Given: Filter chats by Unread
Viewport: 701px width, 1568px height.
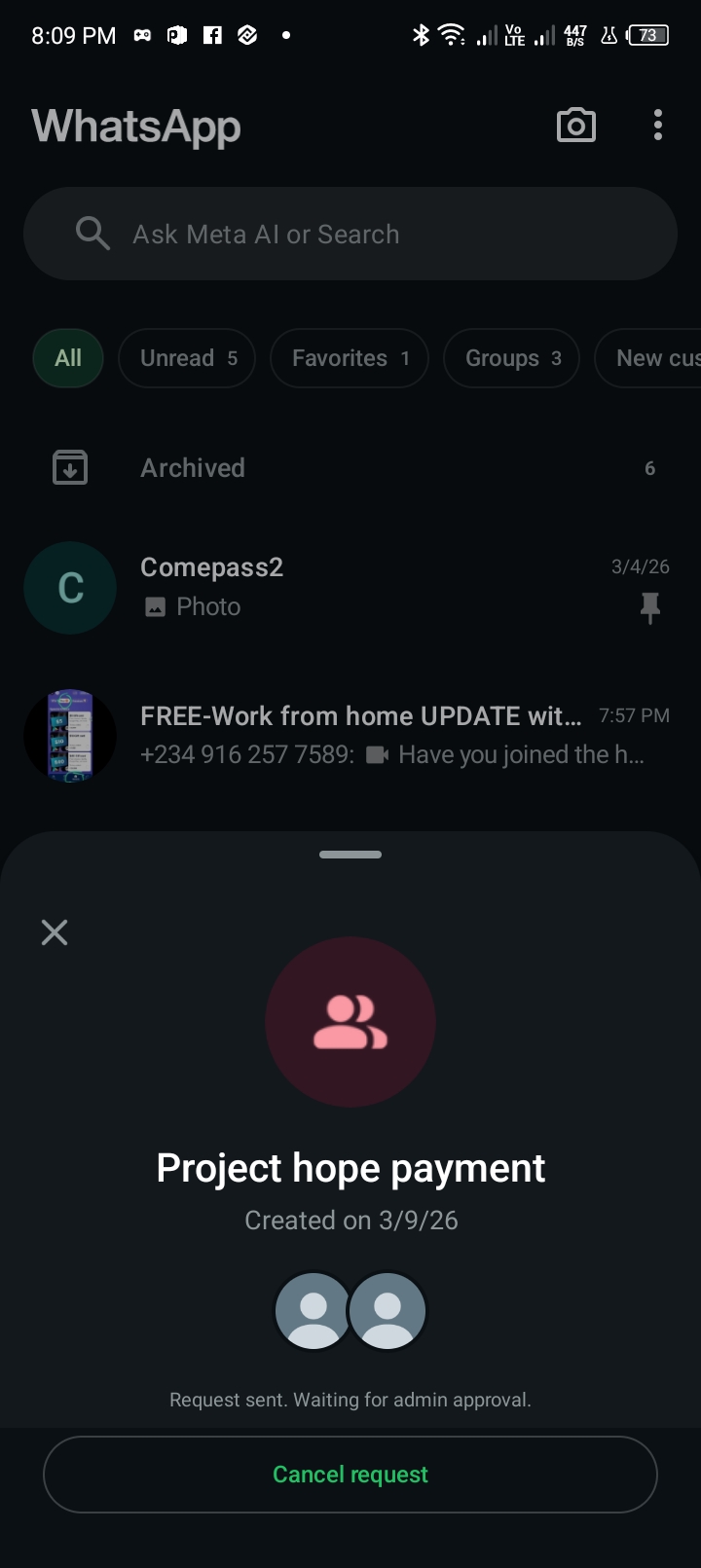Looking at the screenshot, I should (187, 358).
